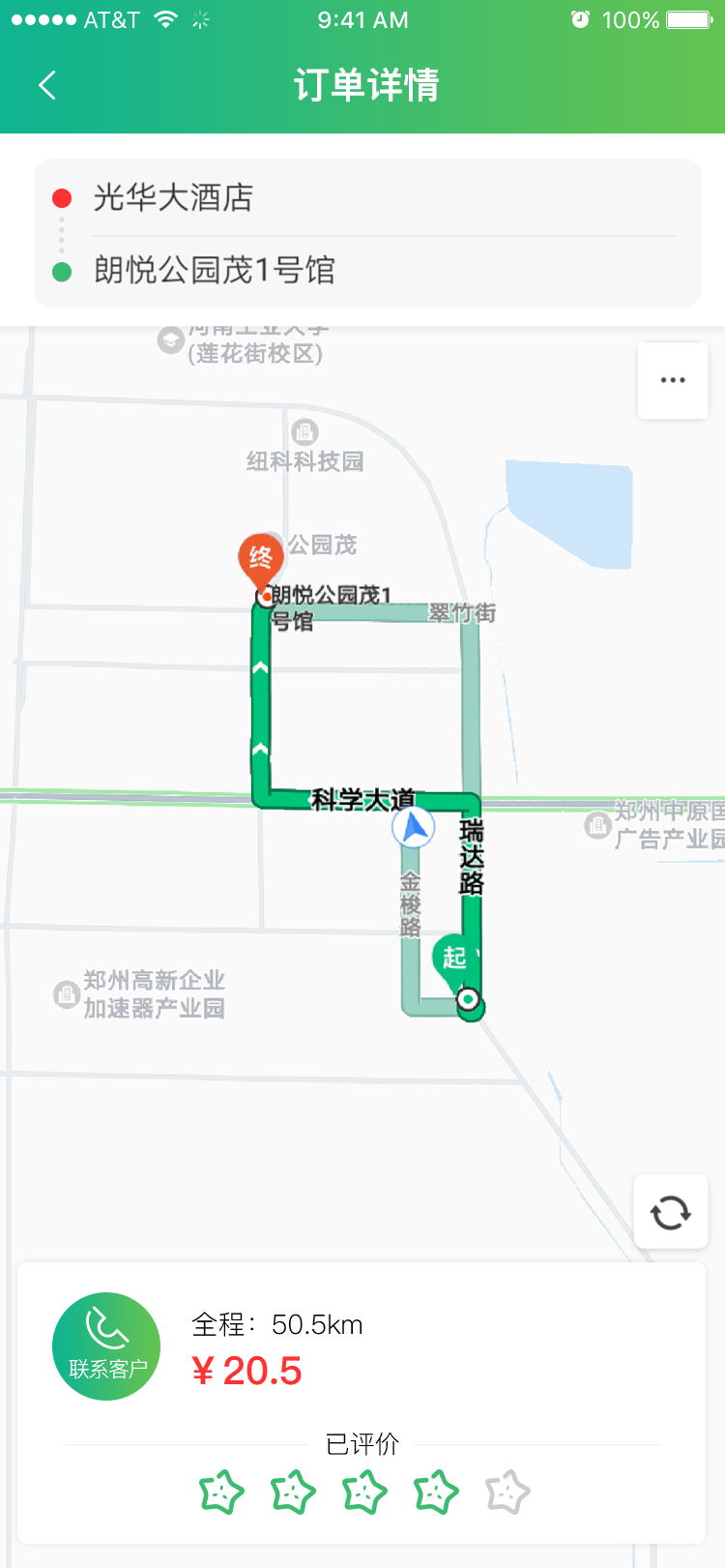725x1568 pixels.
Task: Tap the fare amount ¥20.5
Action: click(248, 1371)
